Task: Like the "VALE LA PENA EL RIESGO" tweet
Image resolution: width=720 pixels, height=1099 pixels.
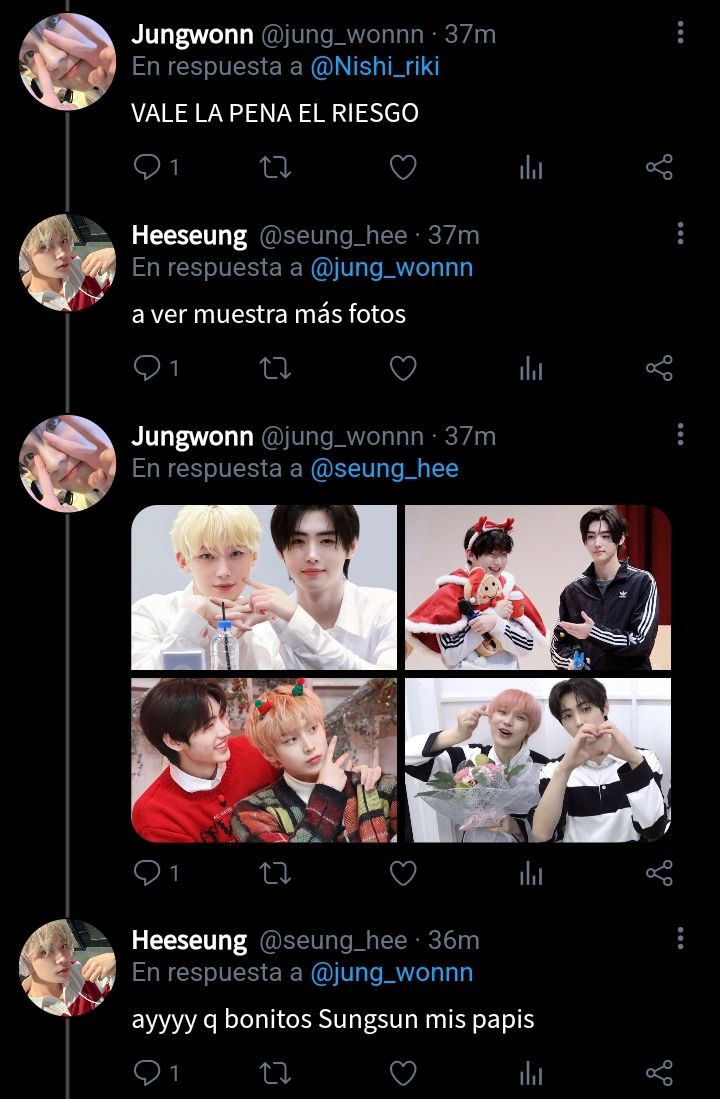Action: (402, 167)
